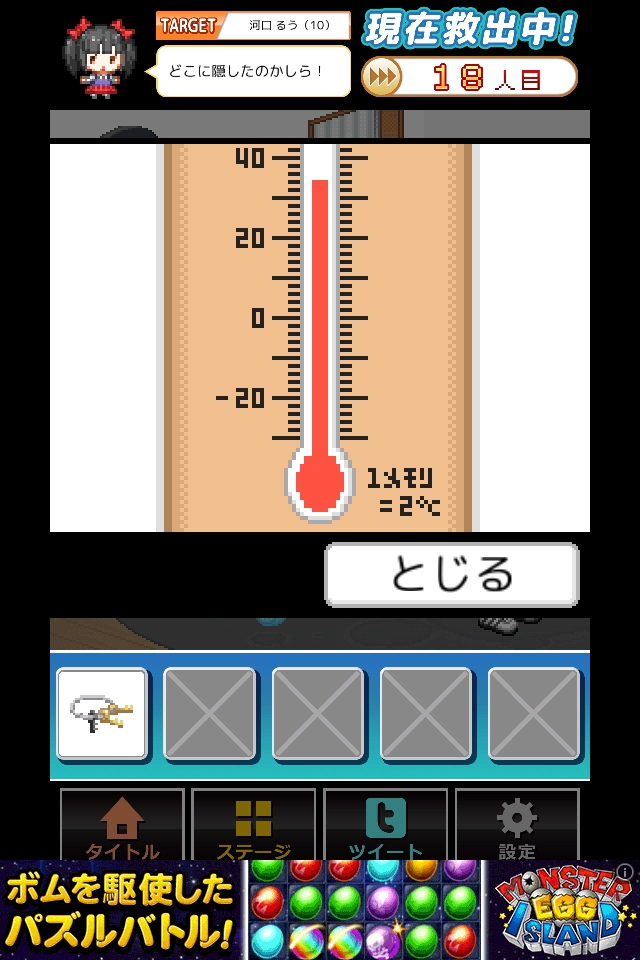The height and width of the screenshot is (960, 640).
Task: Open the Monster Egg Island ad banner
Action: click(x=320, y=910)
